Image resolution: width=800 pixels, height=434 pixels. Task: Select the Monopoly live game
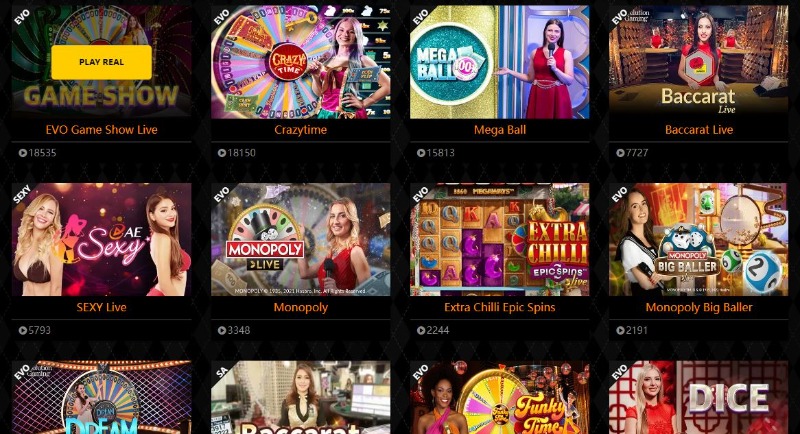300,239
